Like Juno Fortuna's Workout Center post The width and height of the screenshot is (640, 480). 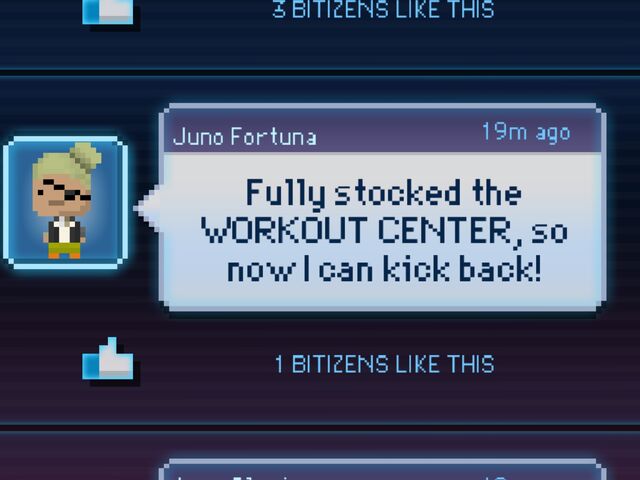[x=108, y=360]
